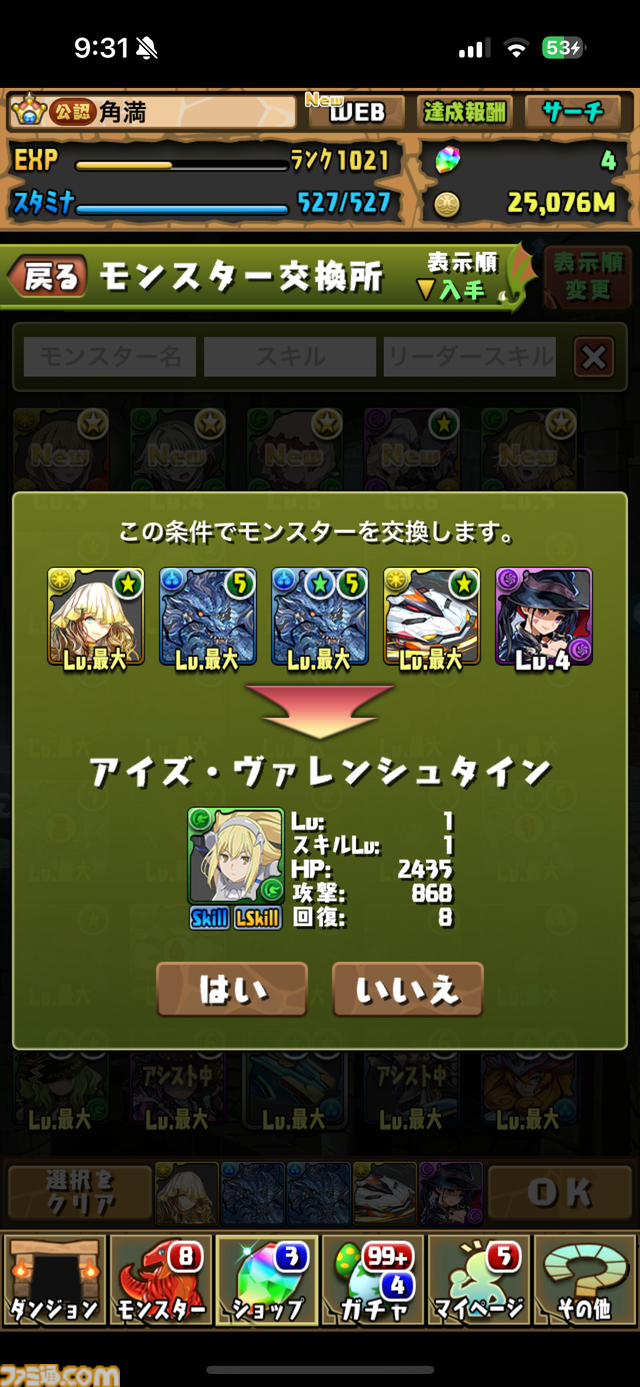
Task: Go to the ガチャ tab
Action: click(x=373, y=1279)
